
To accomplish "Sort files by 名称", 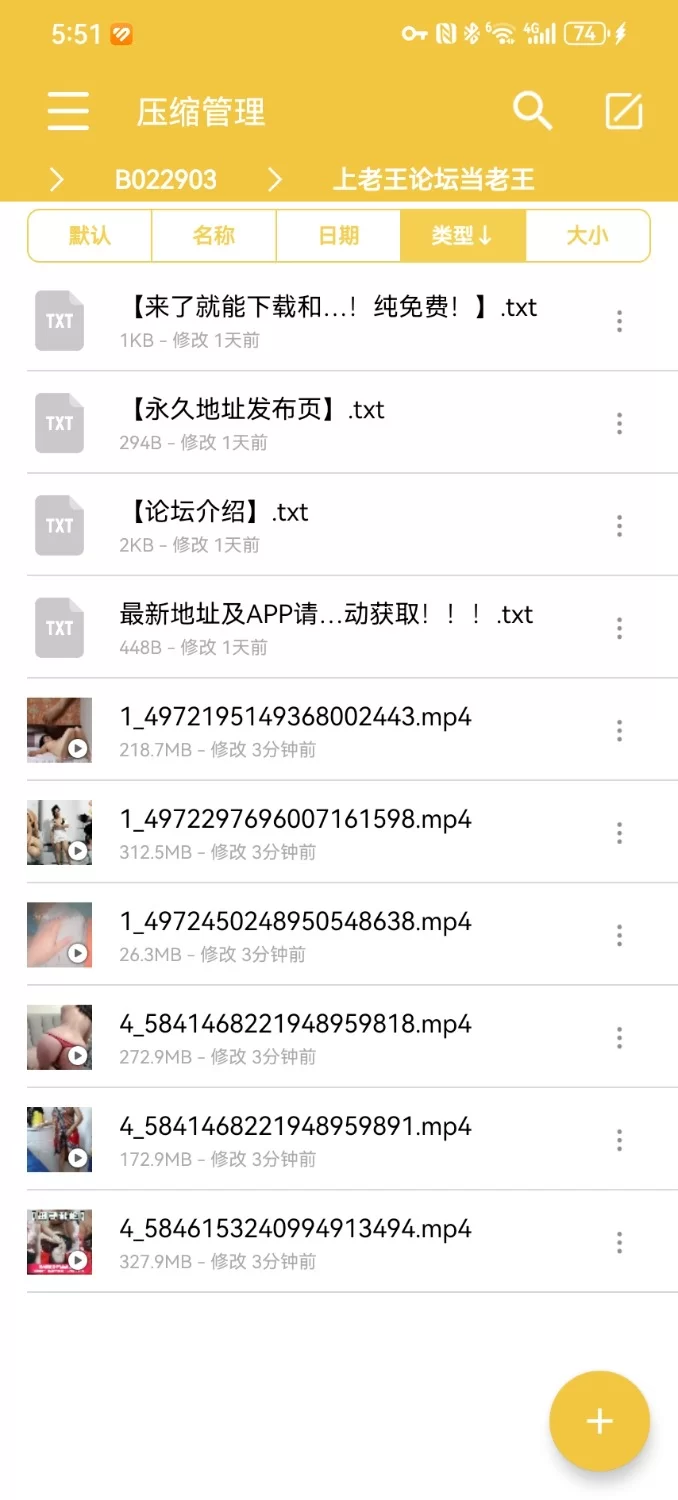I will (214, 236).
